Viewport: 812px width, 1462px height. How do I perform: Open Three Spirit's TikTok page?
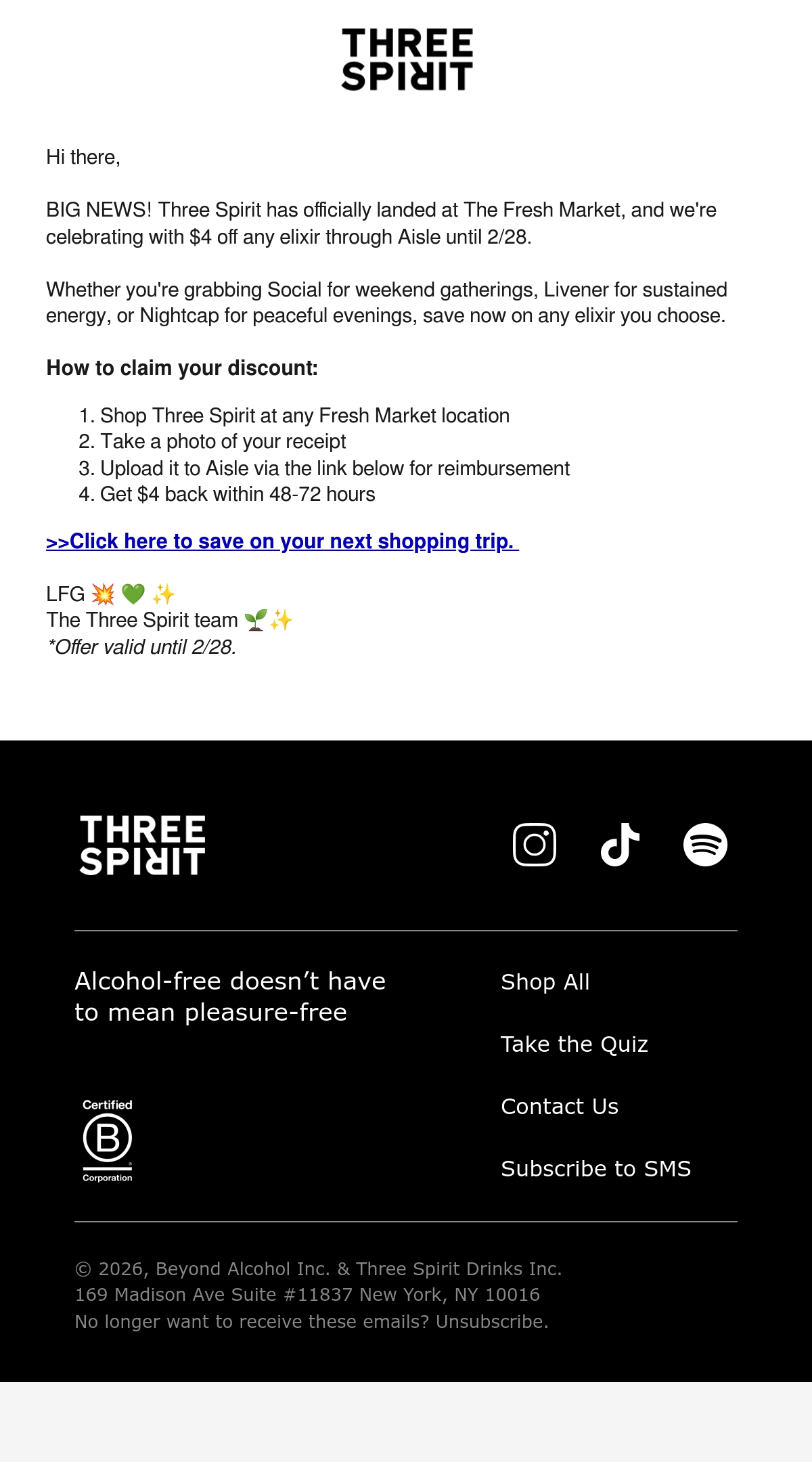[x=620, y=845]
